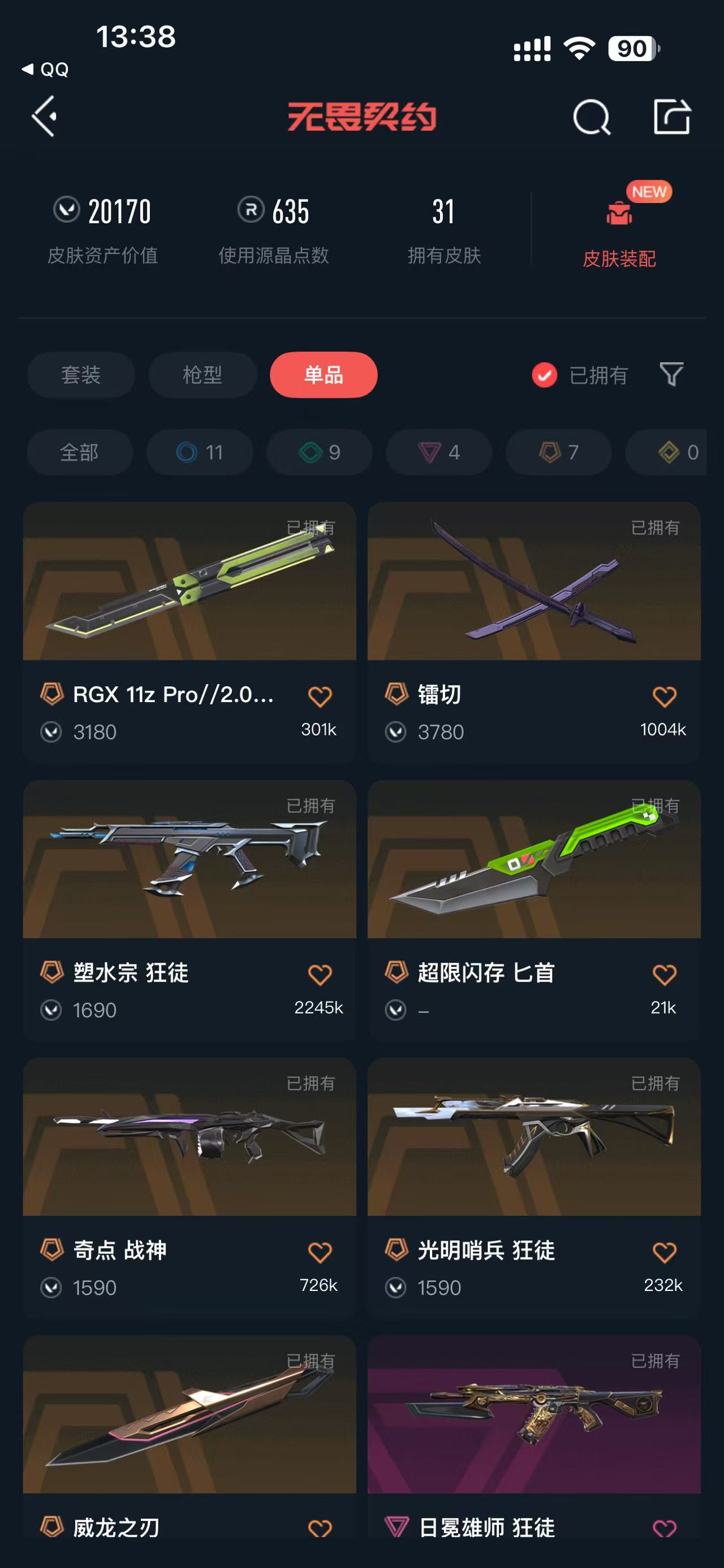The height and width of the screenshot is (1568, 724).
Task: Select the 全部 tier chip
Action: point(79,452)
